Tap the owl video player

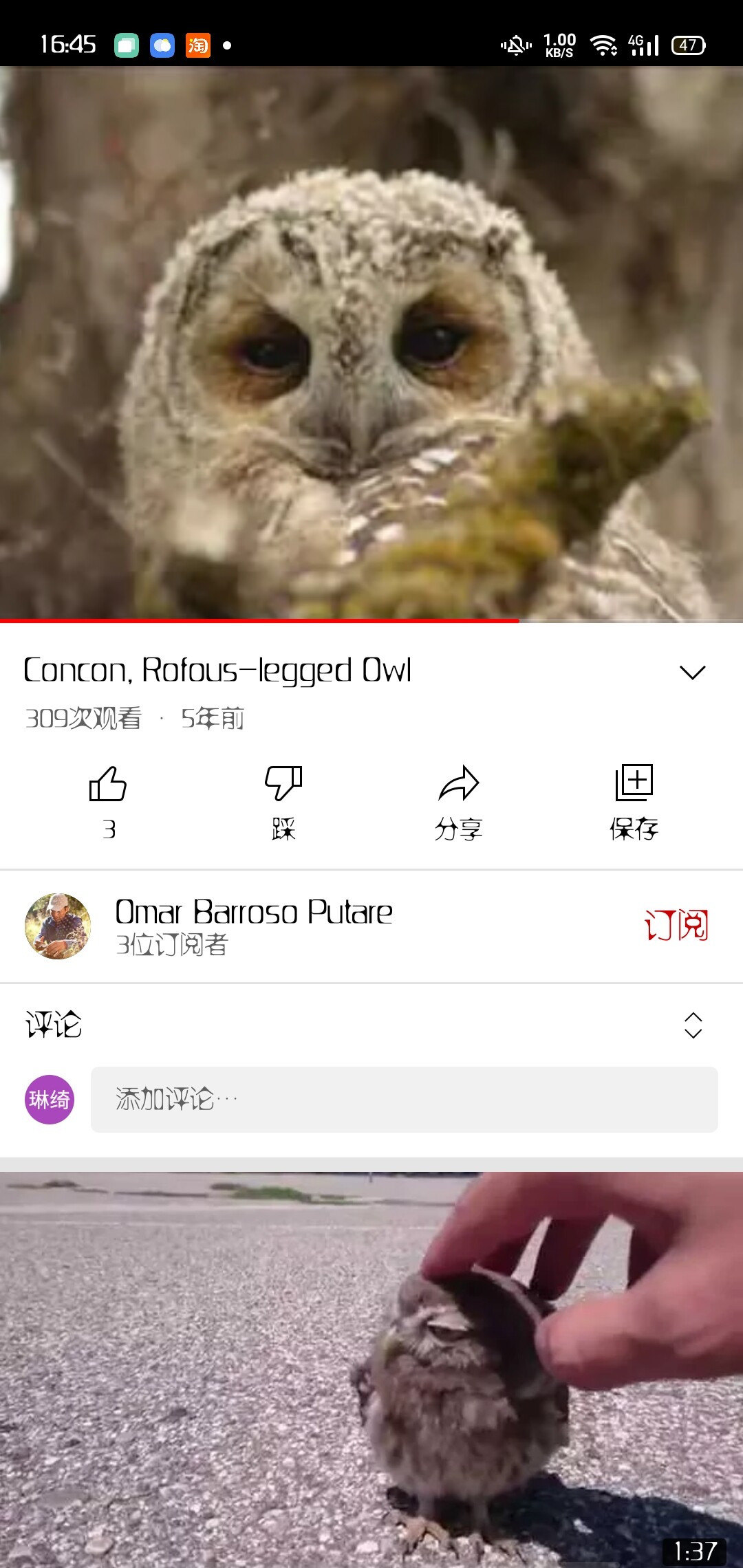pos(371,342)
